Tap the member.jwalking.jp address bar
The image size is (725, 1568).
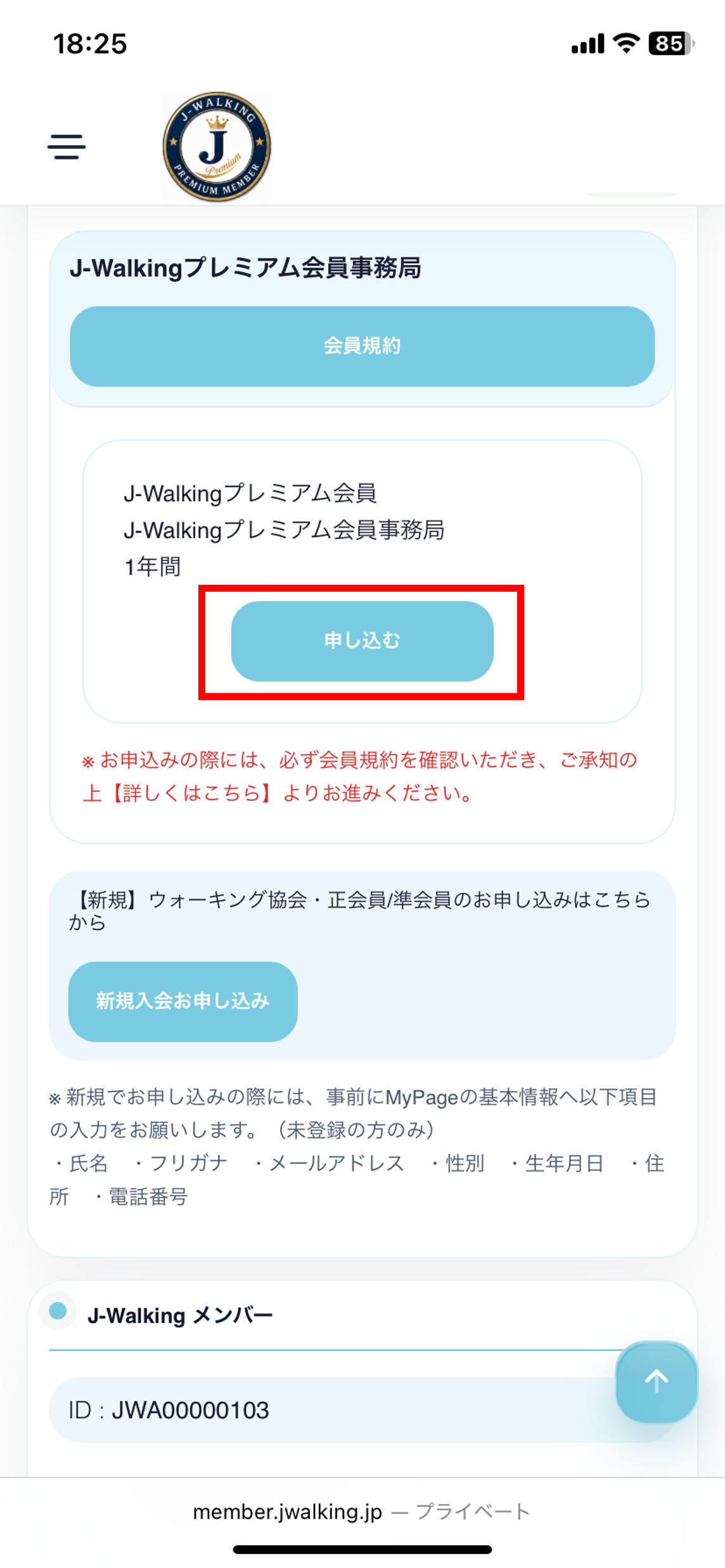[362, 1511]
